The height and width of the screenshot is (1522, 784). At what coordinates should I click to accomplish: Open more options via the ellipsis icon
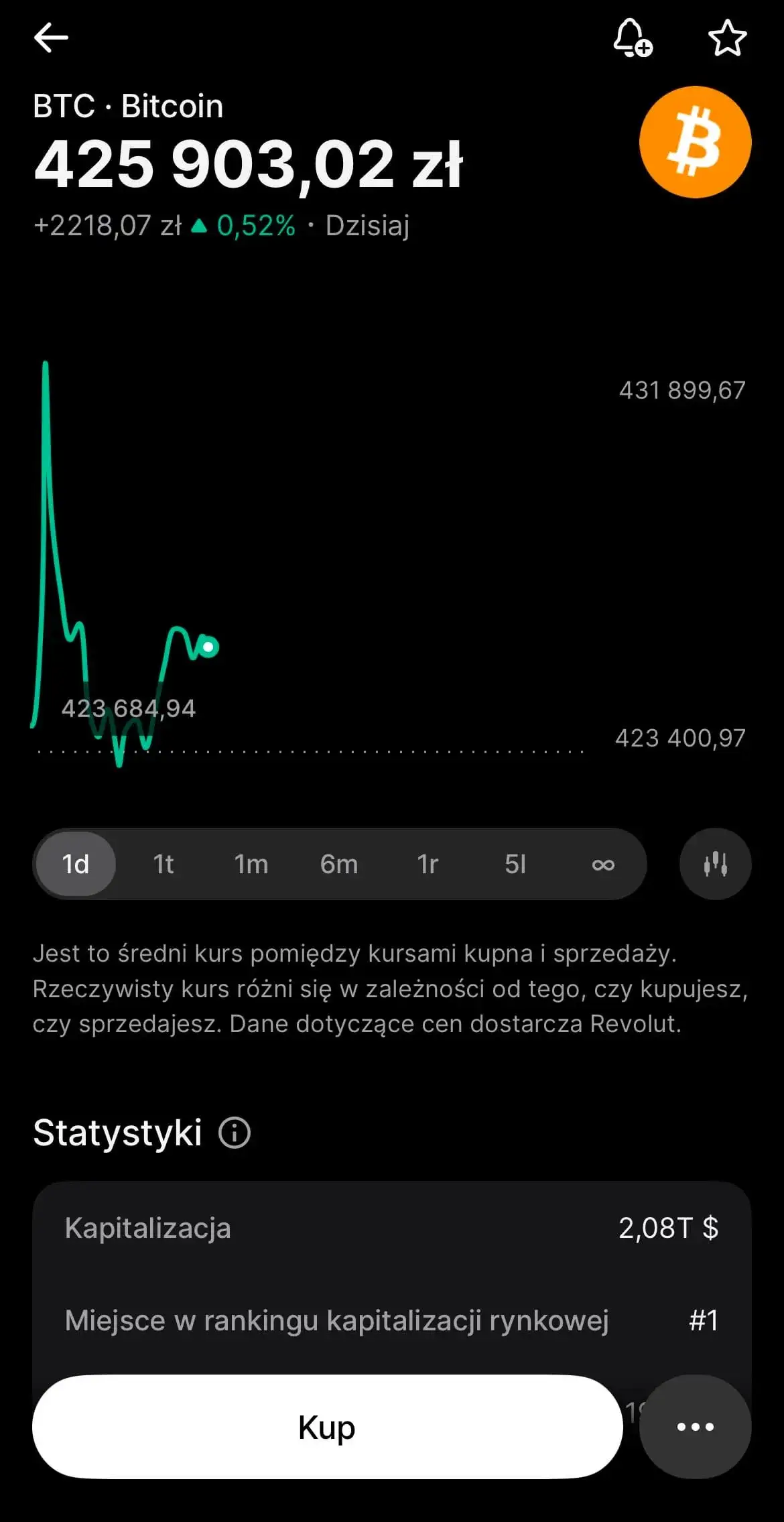click(695, 1426)
